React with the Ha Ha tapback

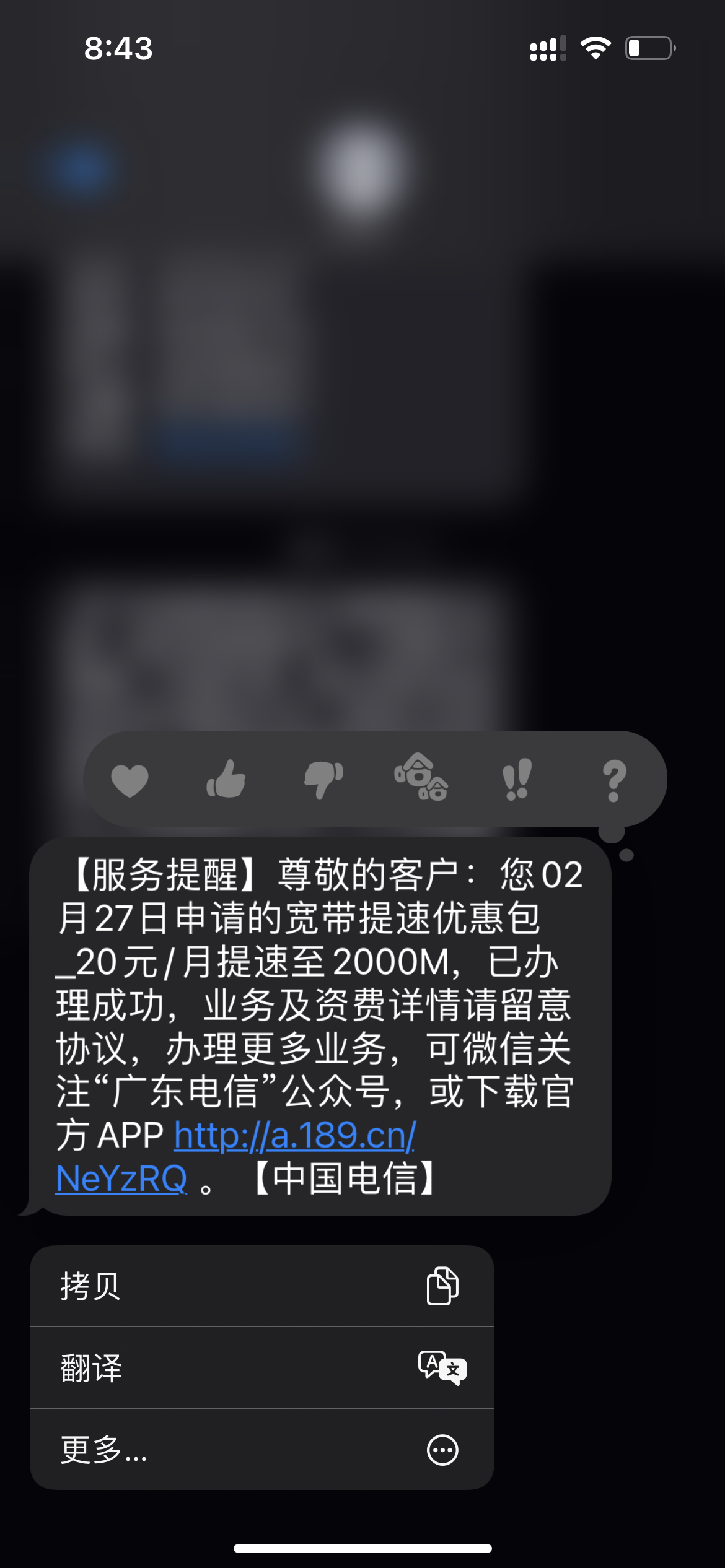421,778
